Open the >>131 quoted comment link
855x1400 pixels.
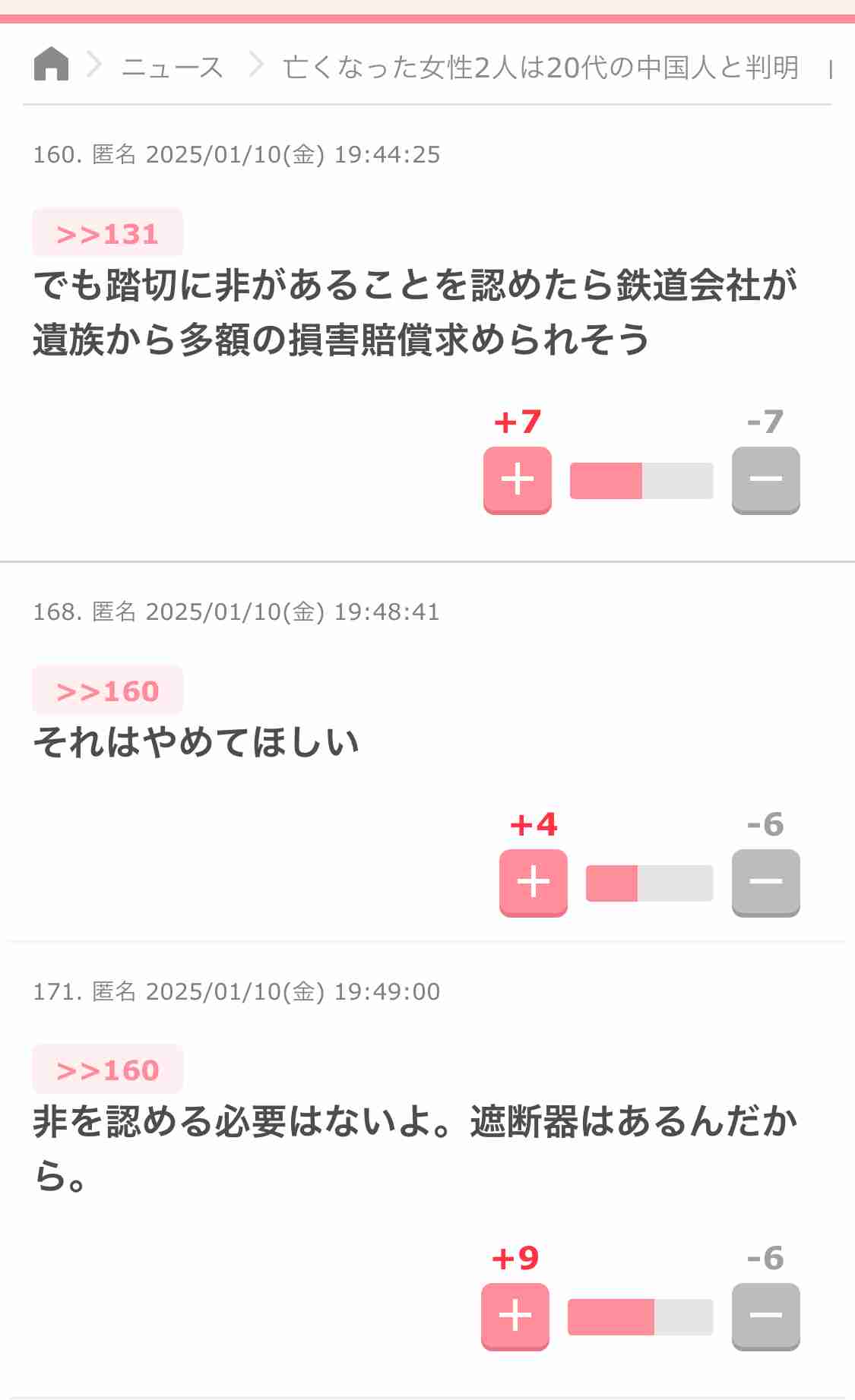click(107, 233)
